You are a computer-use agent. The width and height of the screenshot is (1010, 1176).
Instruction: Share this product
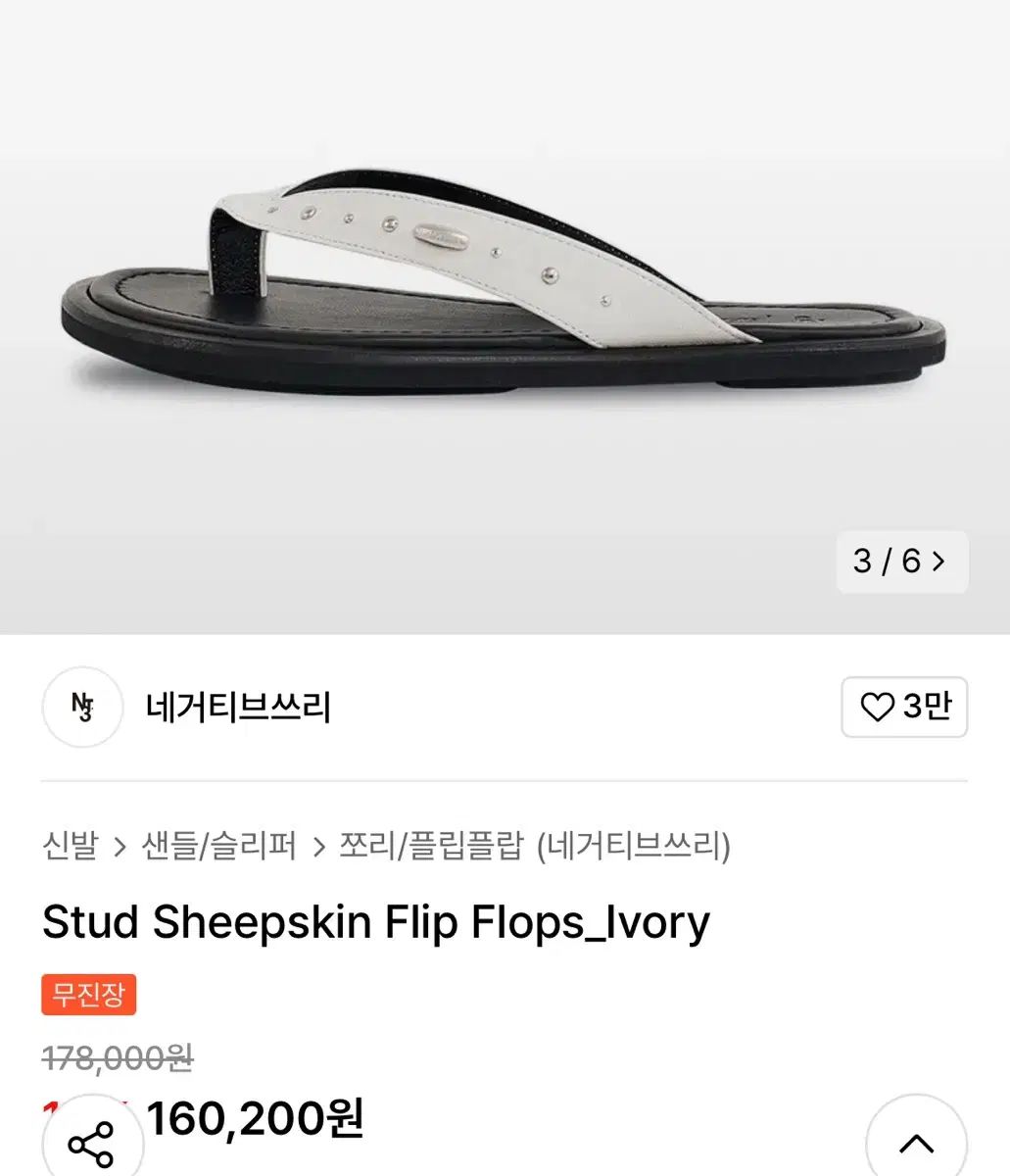pos(92,1143)
